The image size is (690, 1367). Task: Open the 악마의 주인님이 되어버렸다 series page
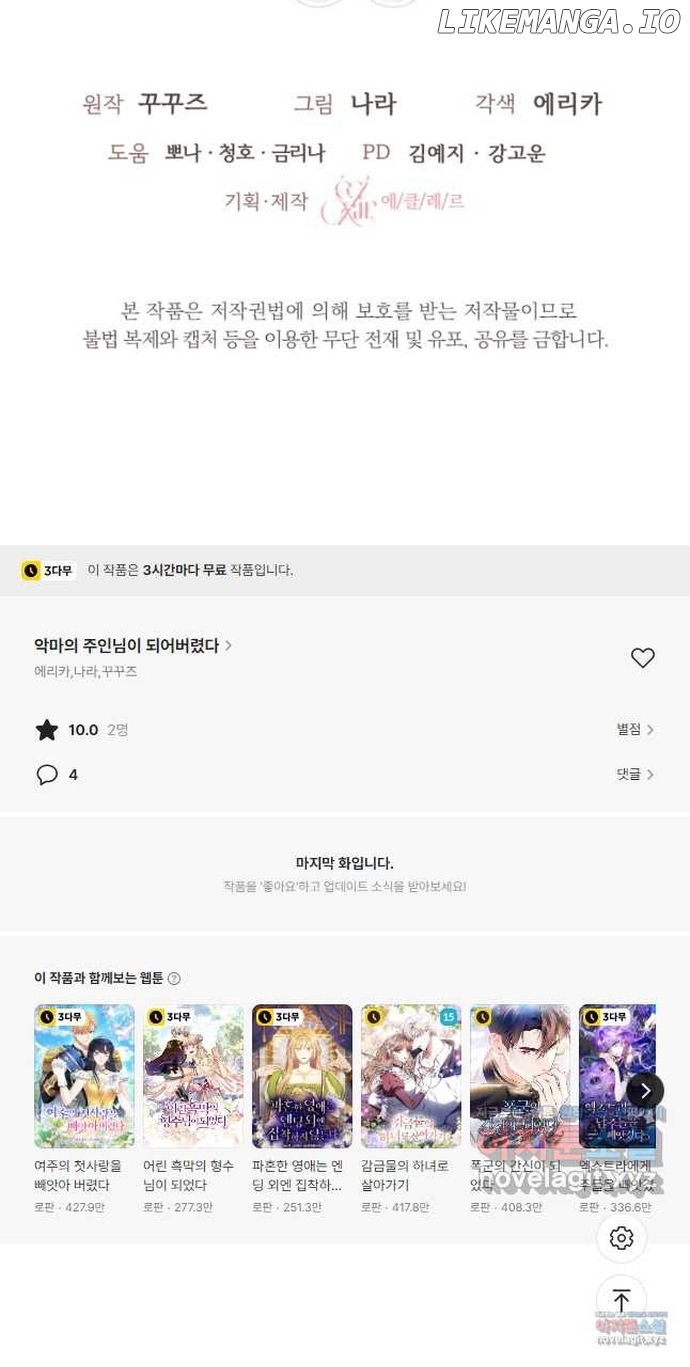point(132,646)
